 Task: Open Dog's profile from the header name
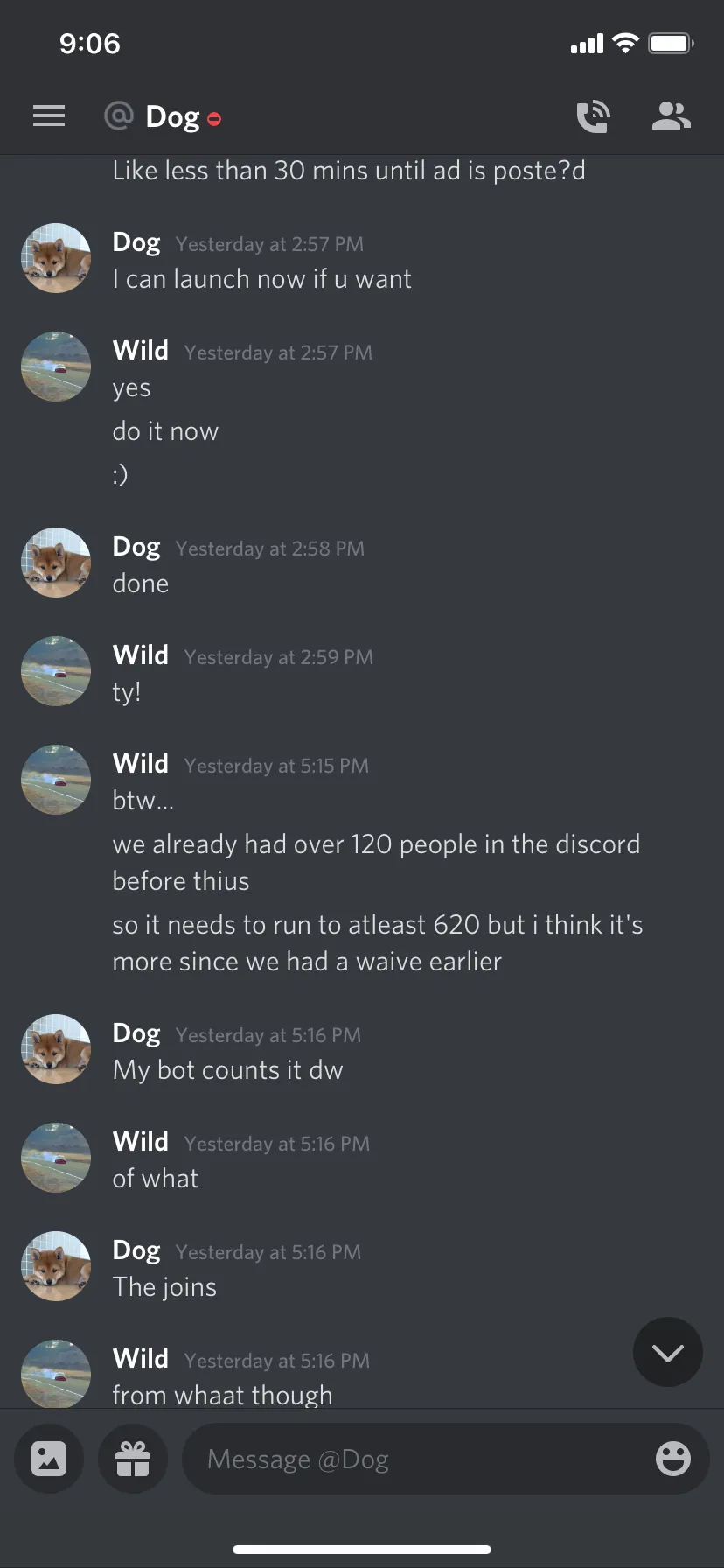pos(172,116)
